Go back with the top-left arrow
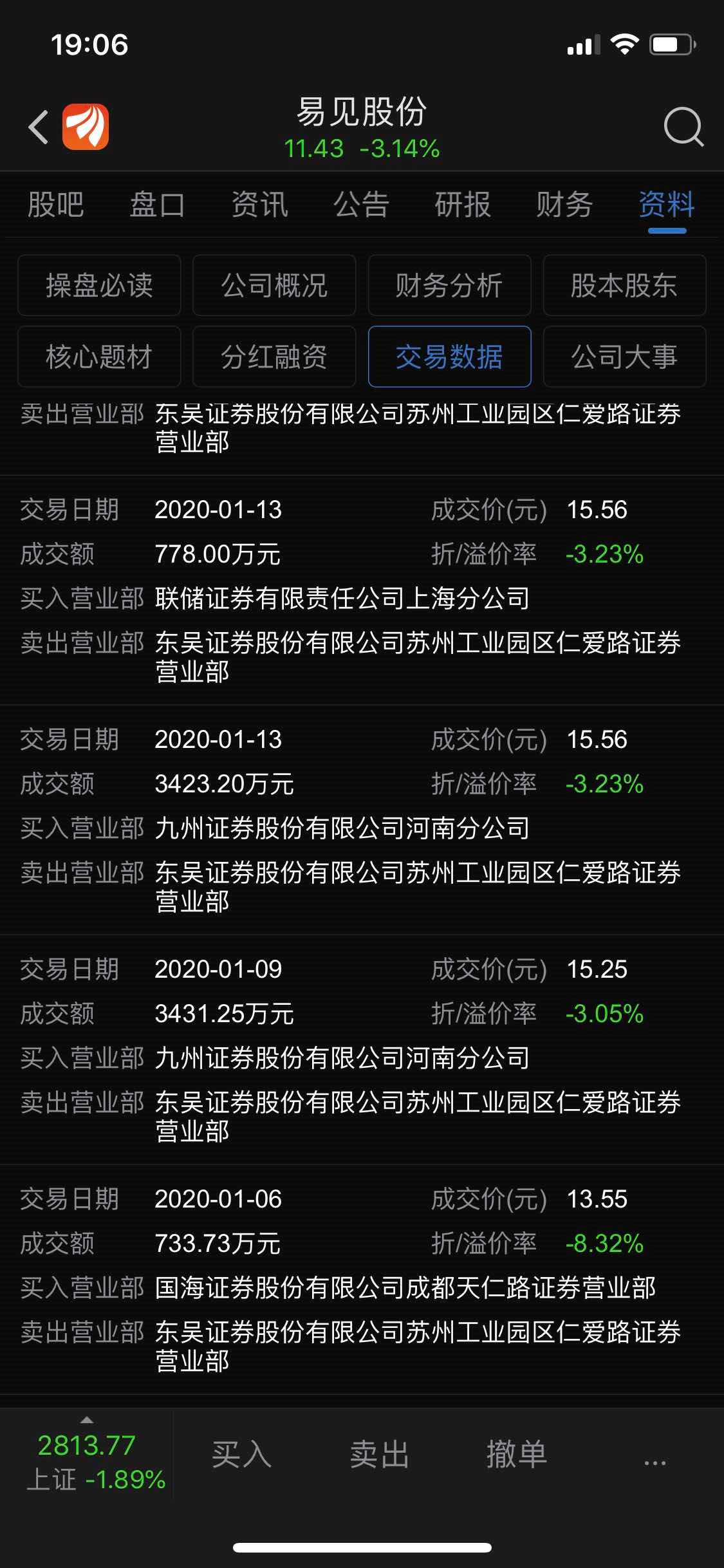The height and width of the screenshot is (1568, 724). coord(39,127)
